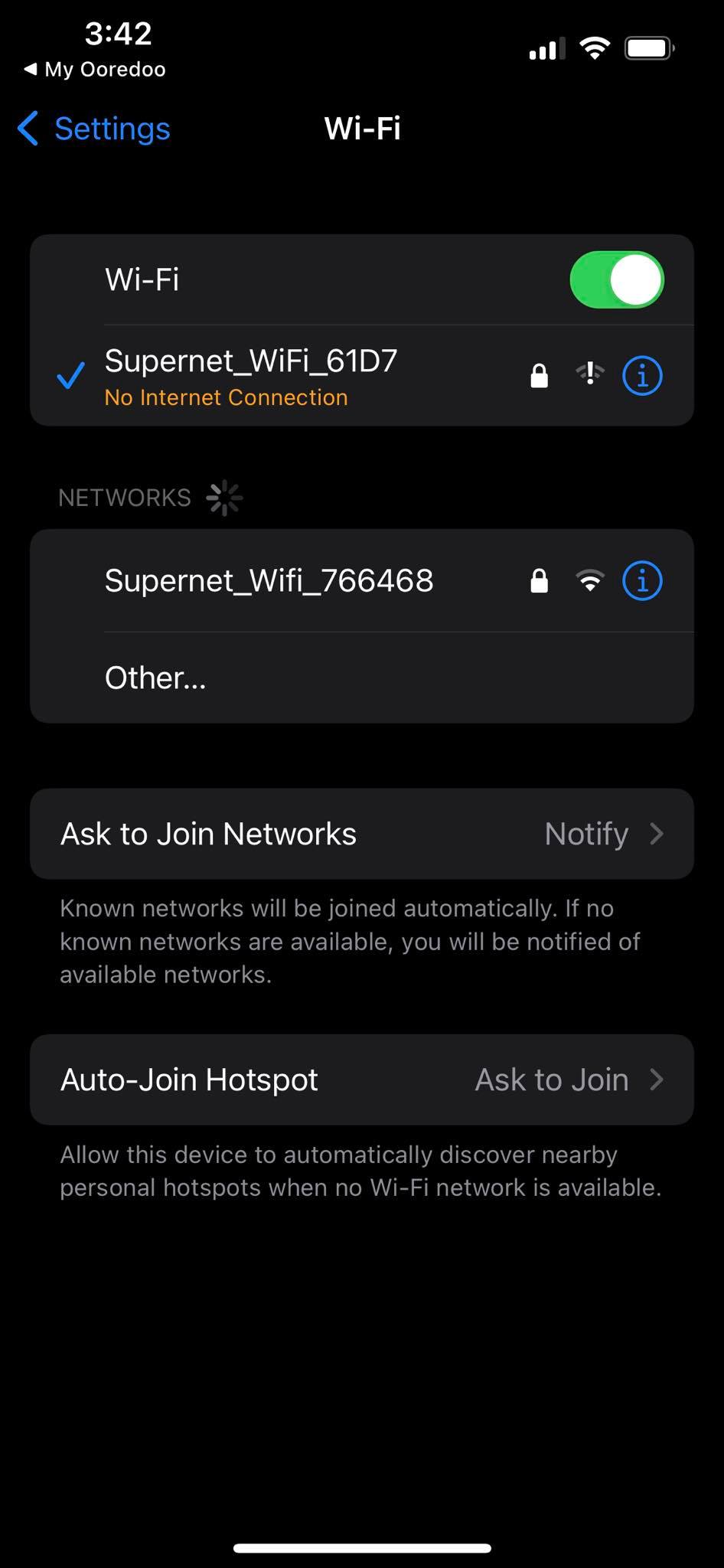Screen dimensions: 724x1568
Task: Choose Other… to add a network
Action: pyautogui.click(x=155, y=678)
